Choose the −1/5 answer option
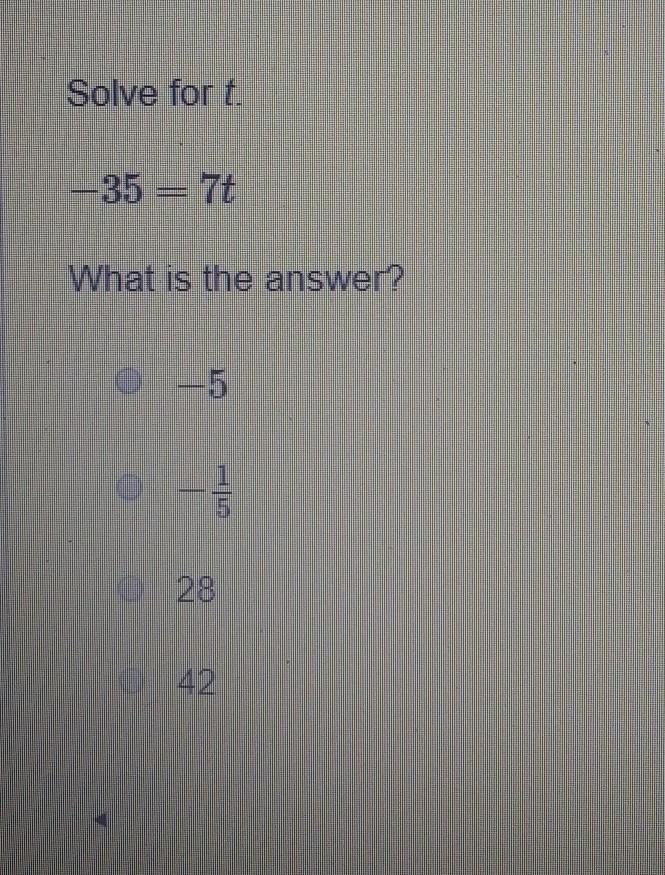 tap(128, 486)
